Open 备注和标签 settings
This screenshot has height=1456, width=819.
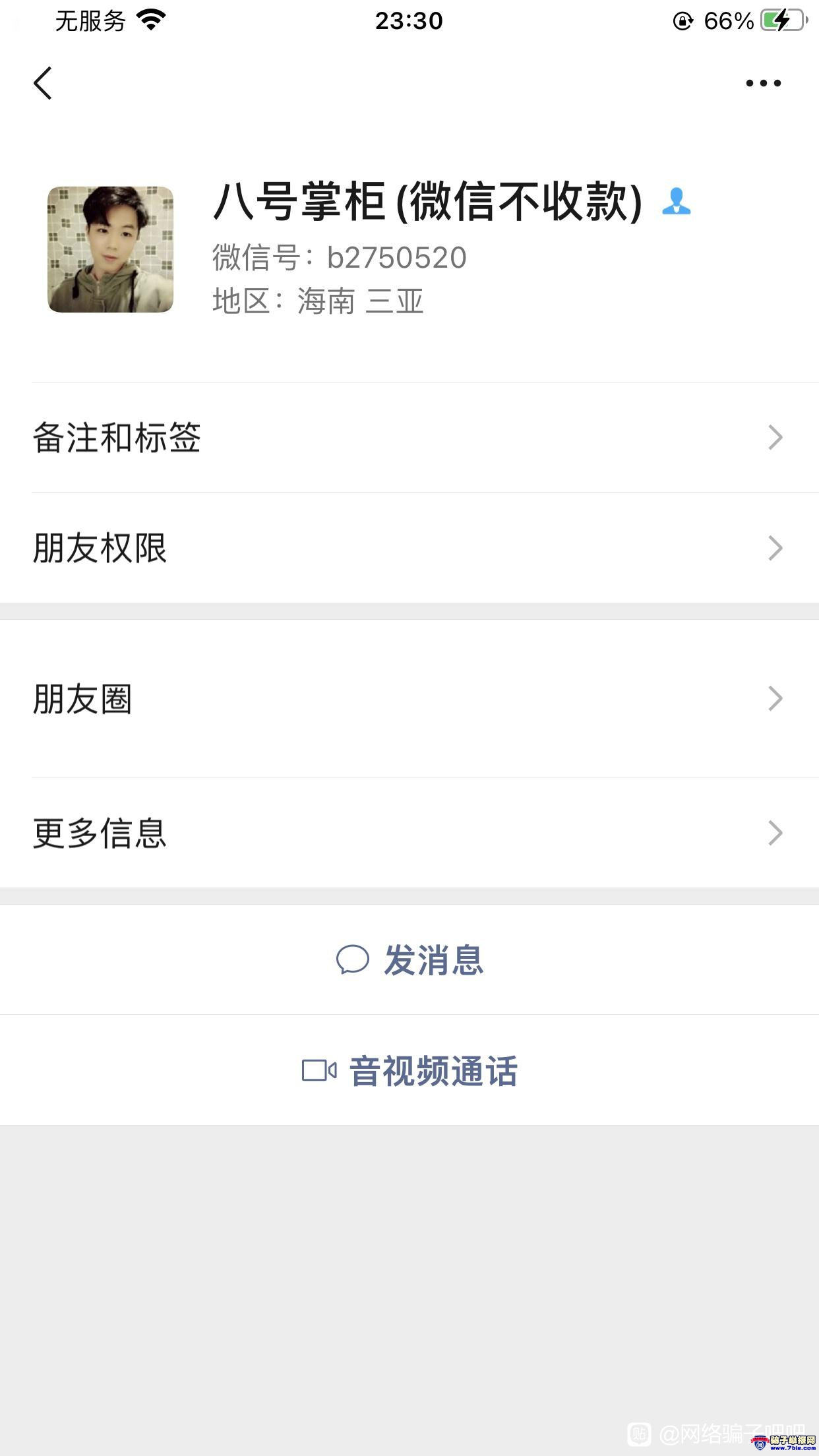coord(409,437)
